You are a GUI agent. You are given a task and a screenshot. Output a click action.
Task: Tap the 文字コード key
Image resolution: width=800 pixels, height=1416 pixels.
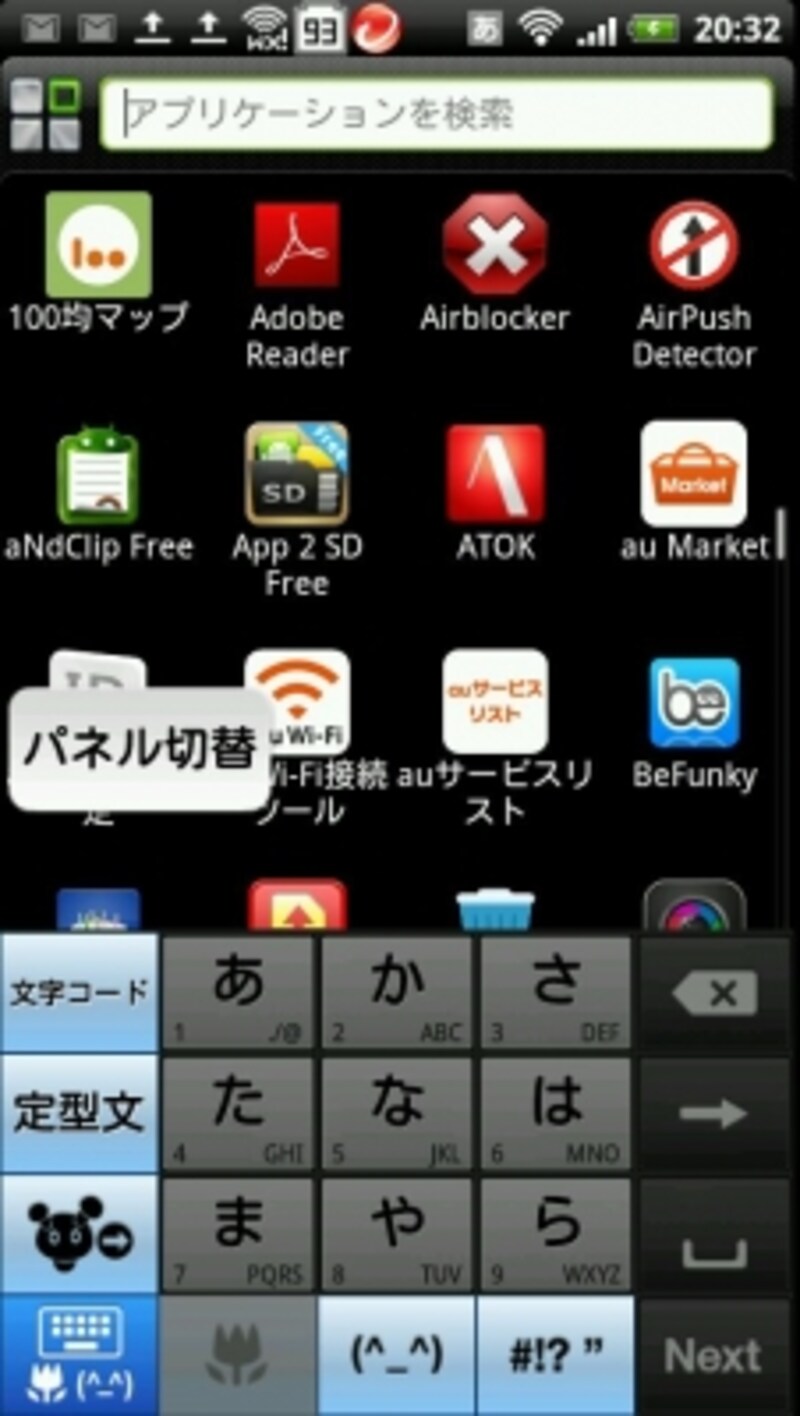pos(79,992)
